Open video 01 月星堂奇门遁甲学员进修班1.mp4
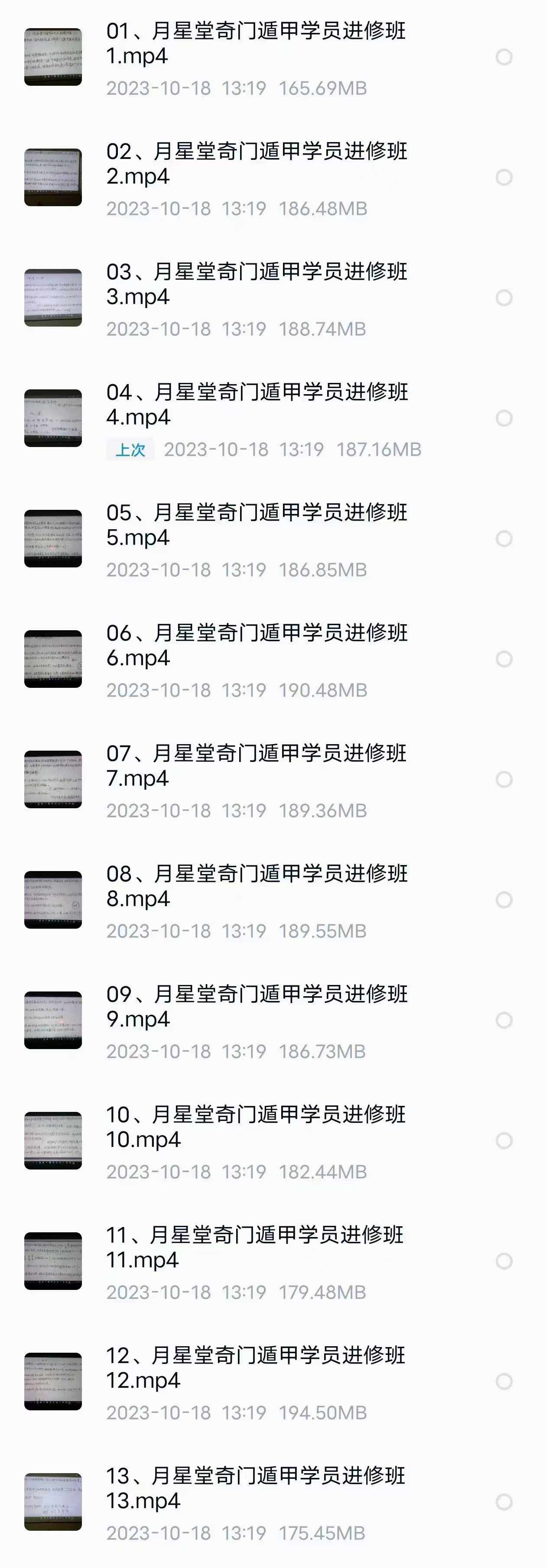The image size is (546, 1568). pos(256,42)
